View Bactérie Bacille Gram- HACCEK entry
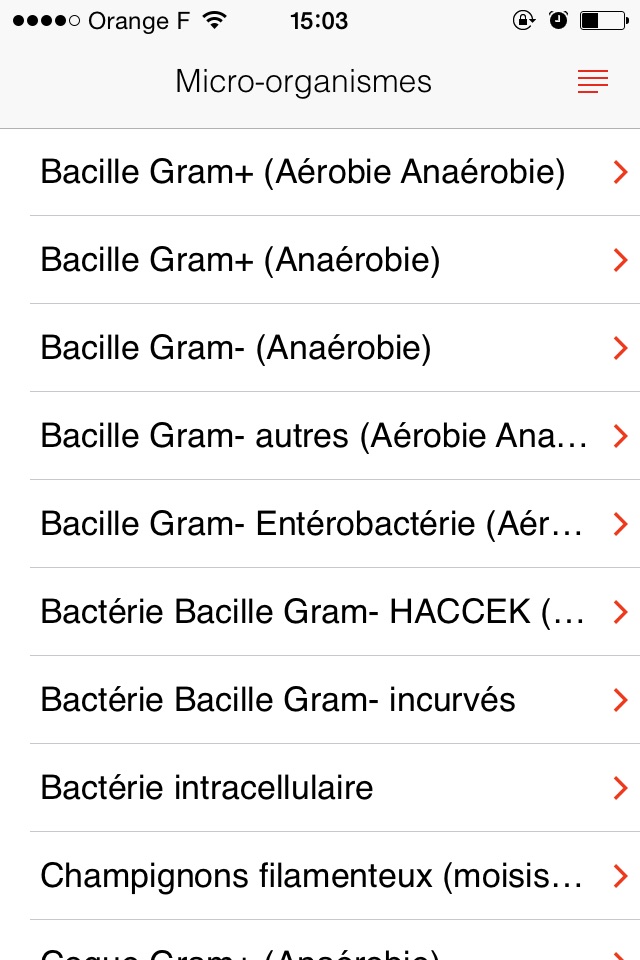 click(x=320, y=612)
